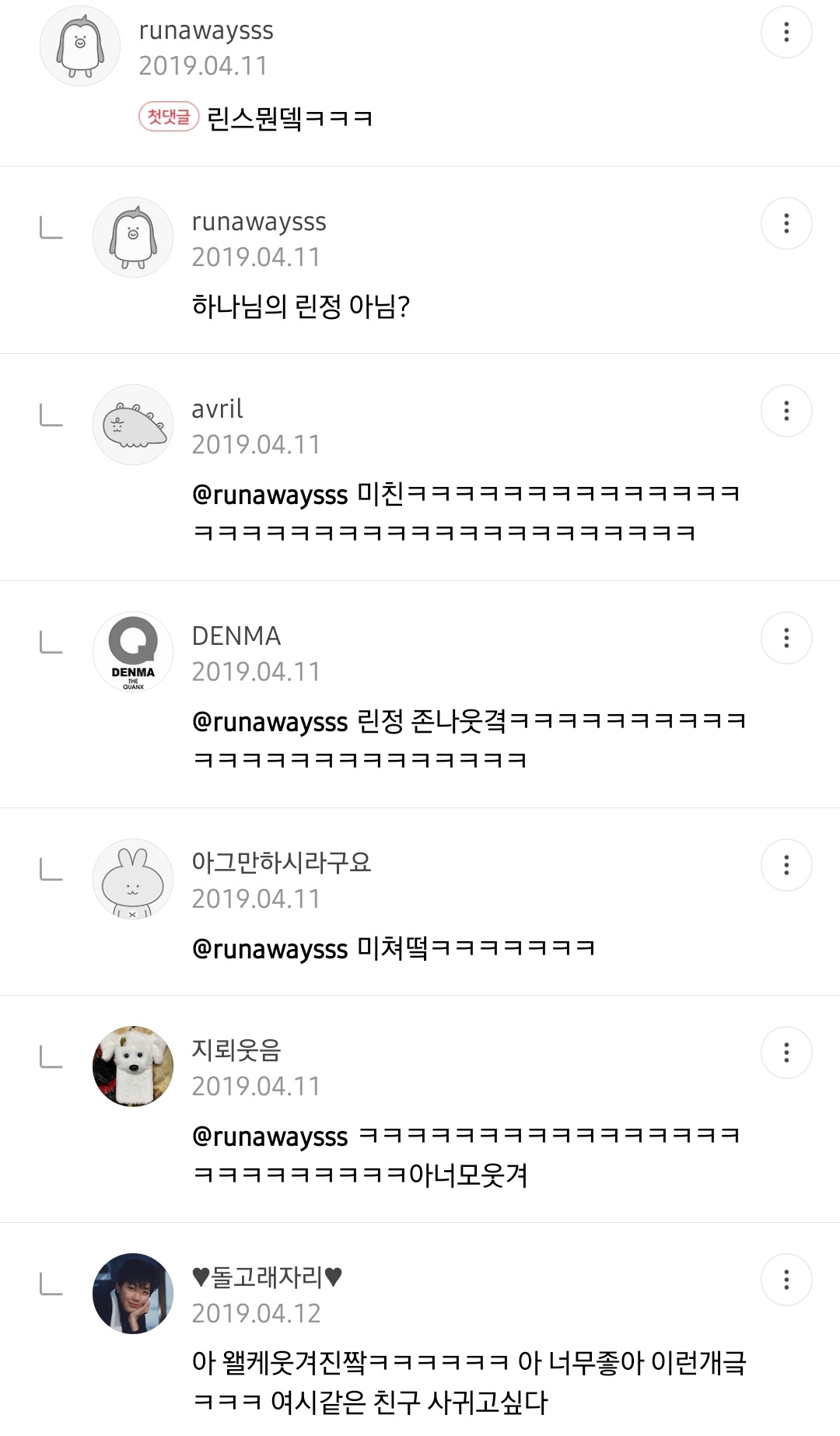Tap the @runawaysss mention in avril's reply
This screenshot has height=1436, width=840.
click(270, 495)
